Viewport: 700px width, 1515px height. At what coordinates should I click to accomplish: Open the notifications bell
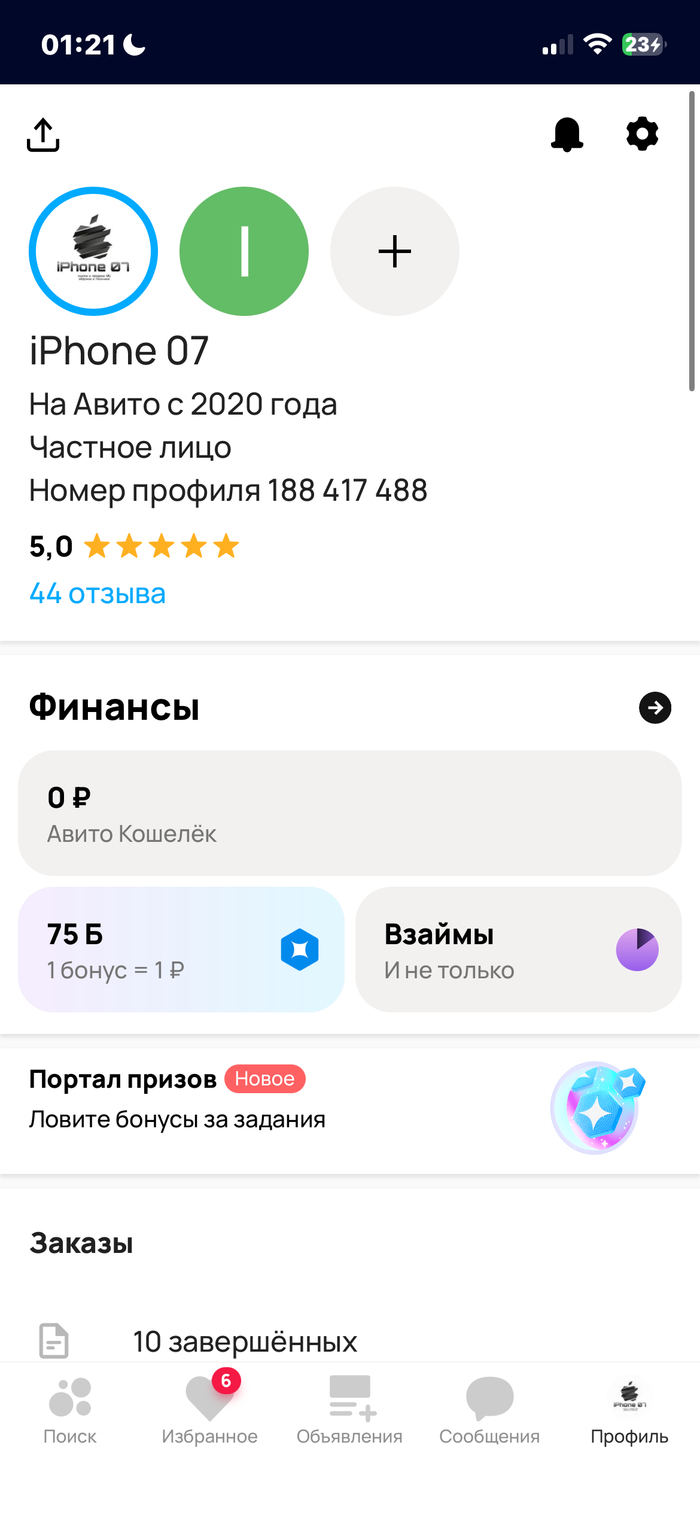coord(567,134)
